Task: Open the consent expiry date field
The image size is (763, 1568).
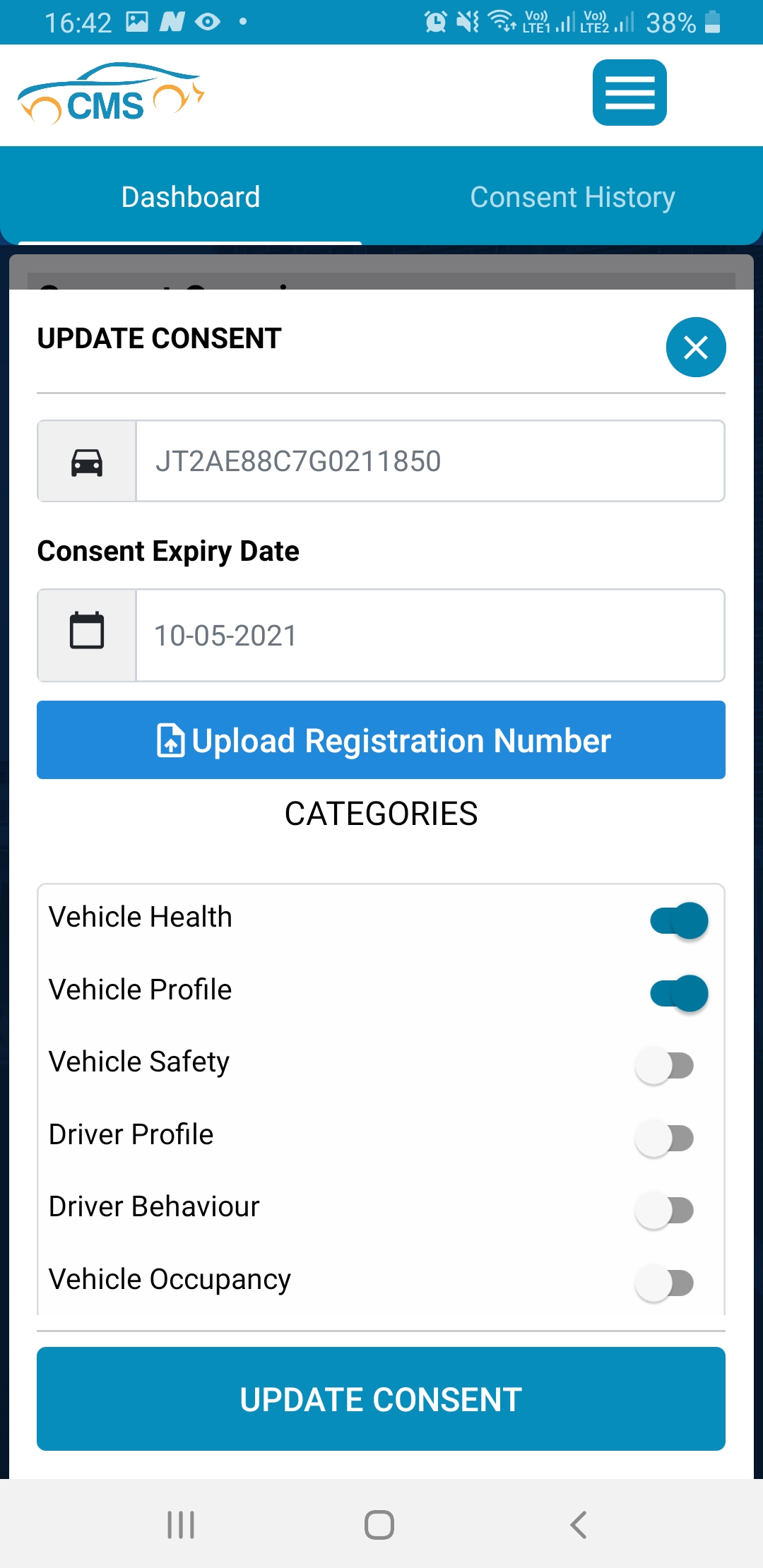Action: tap(430, 635)
